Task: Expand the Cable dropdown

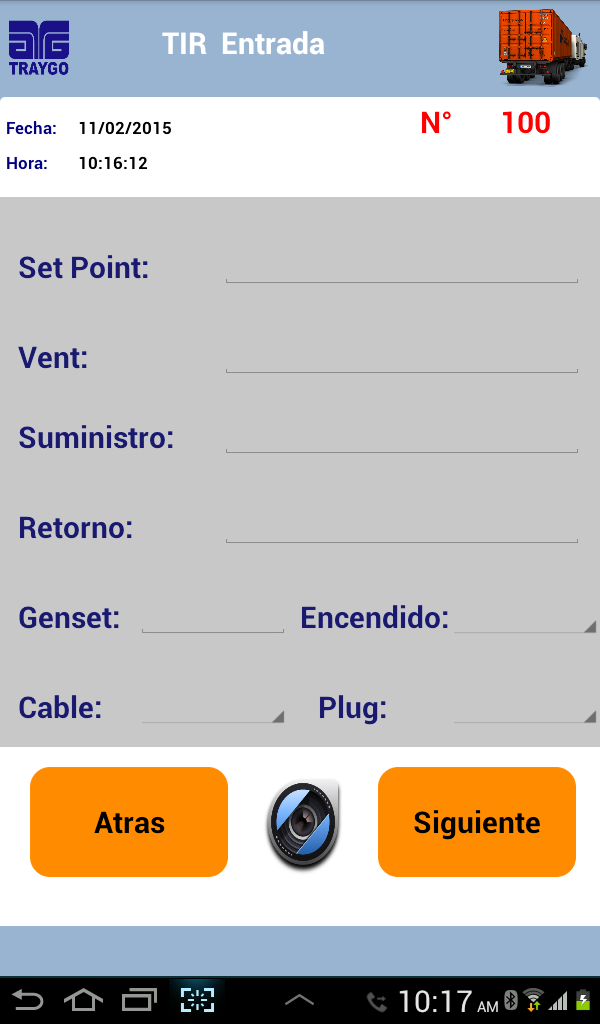Action: tap(213, 707)
